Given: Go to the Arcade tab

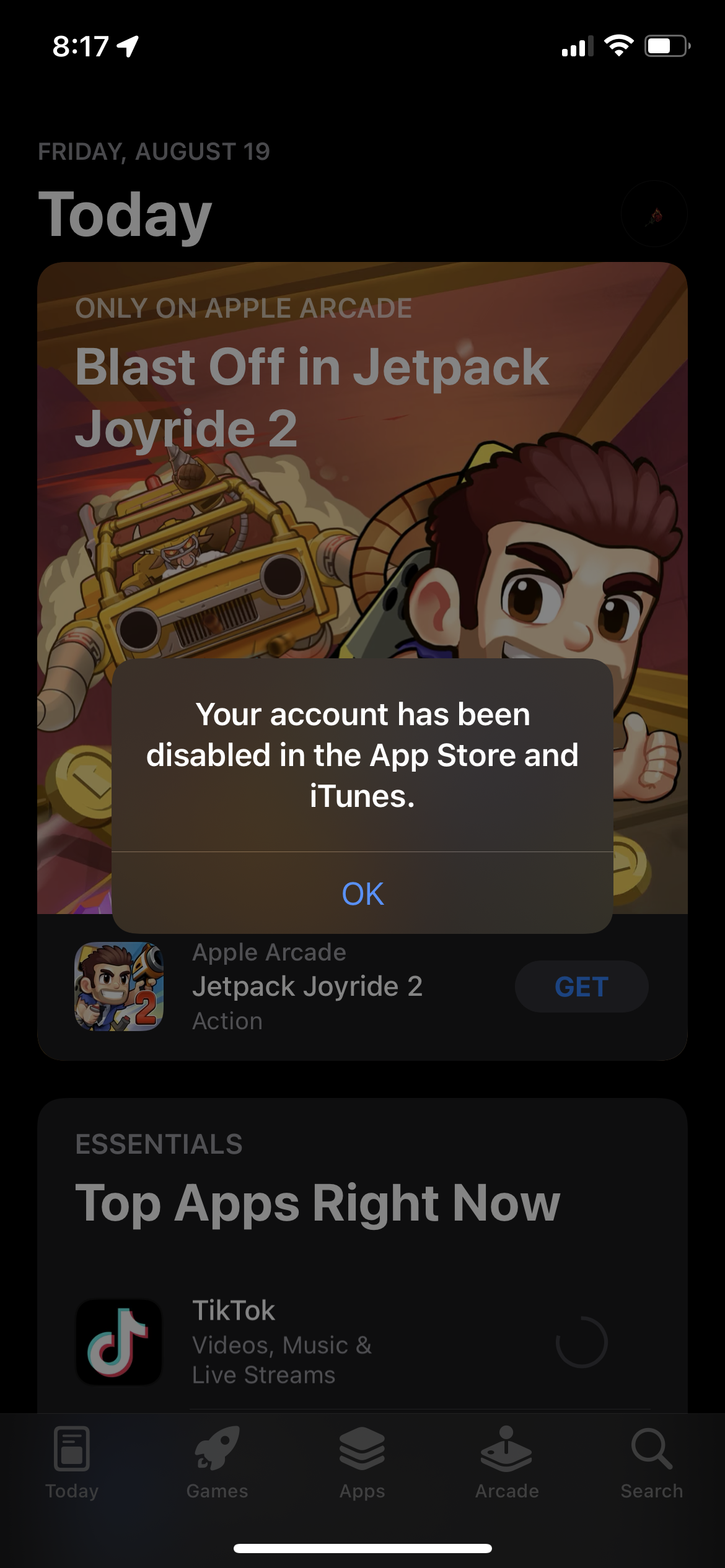Looking at the screenshot, I should [x=507, y=1463].
